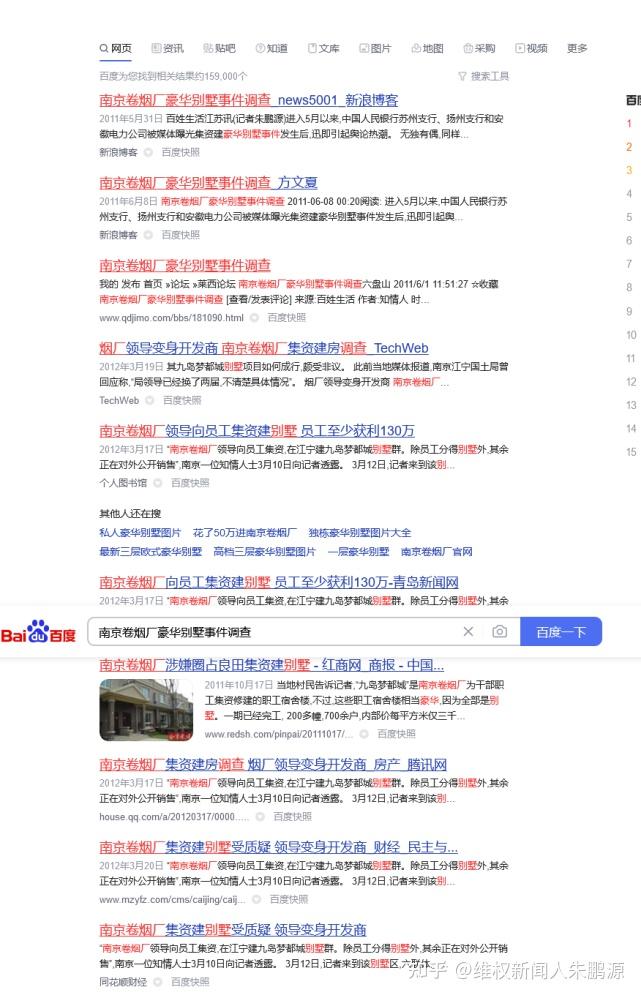
Task: Open result 领导向员工集资建别墅 员工至少获利130万
Action: (256, 431)
